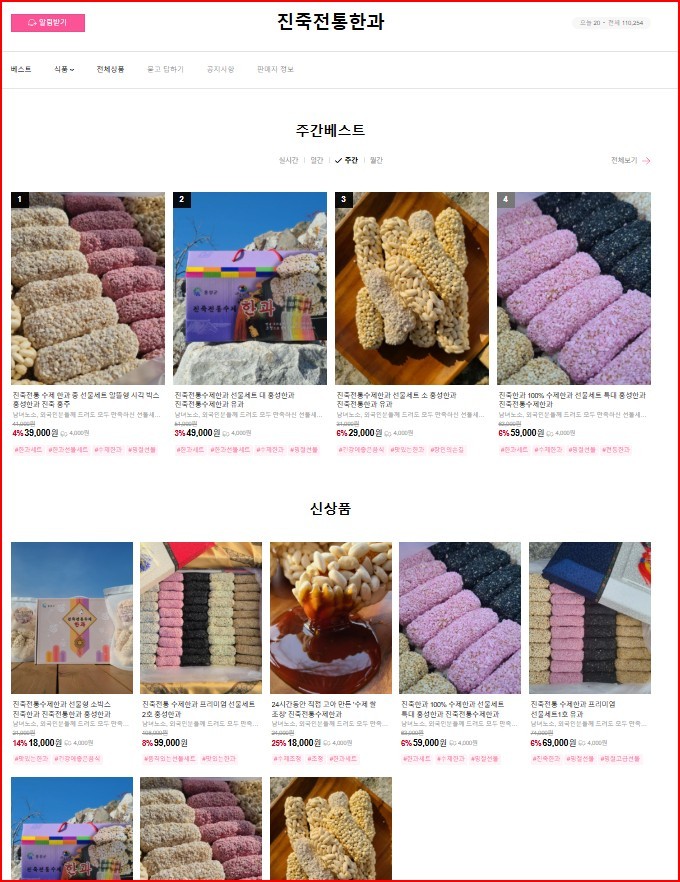Open rank 3 product priced 29,000원
This screenshot has height=882, width=680.
click(x=412, y=288)
